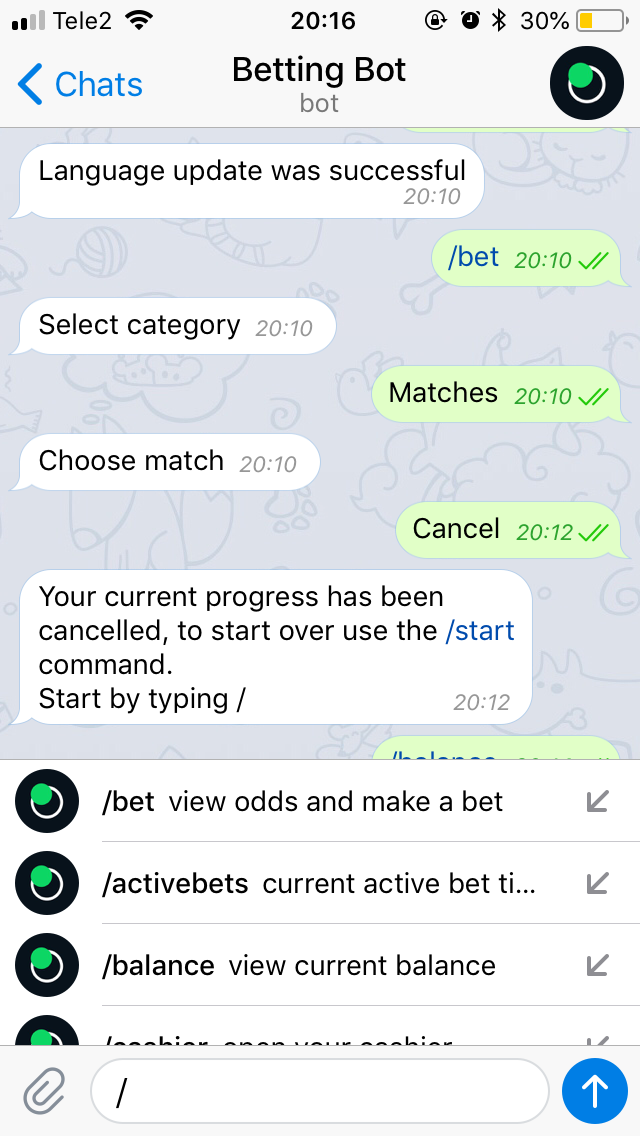Go back to Chats list
This screenshot has height=1136, width=640.
(x=80, y=85)
